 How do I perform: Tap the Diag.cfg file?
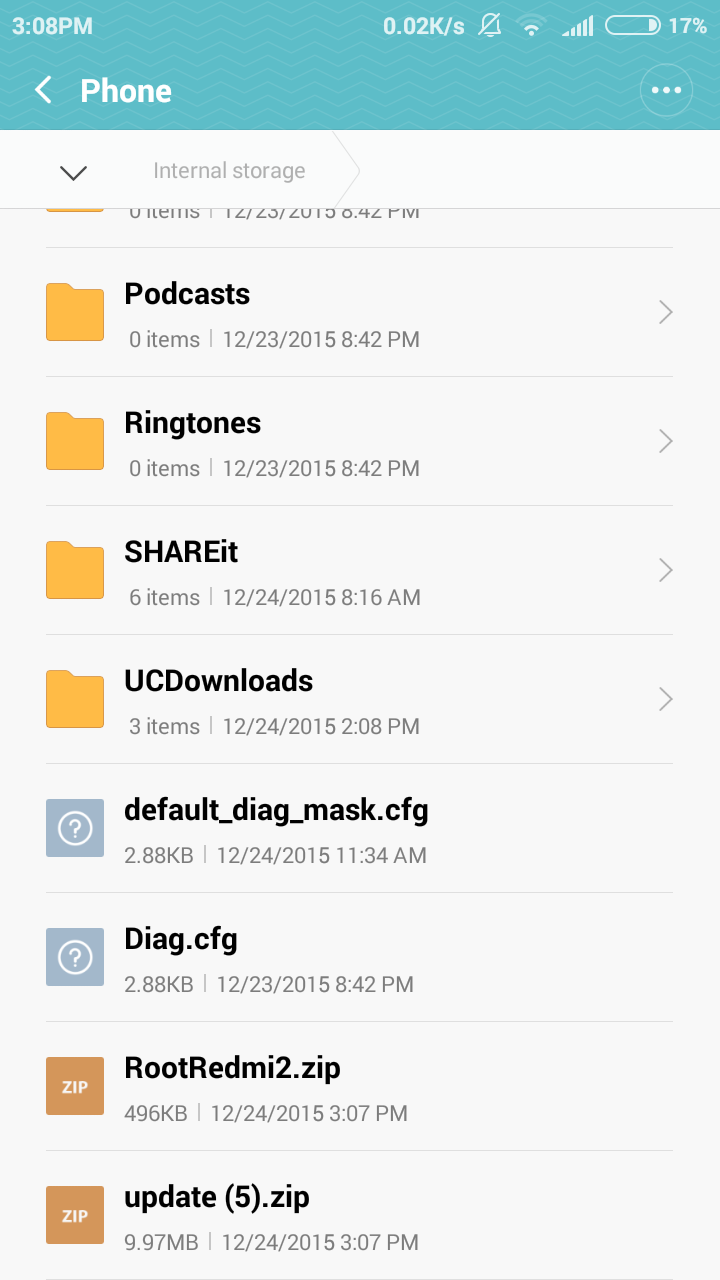[x=360, y=958]
